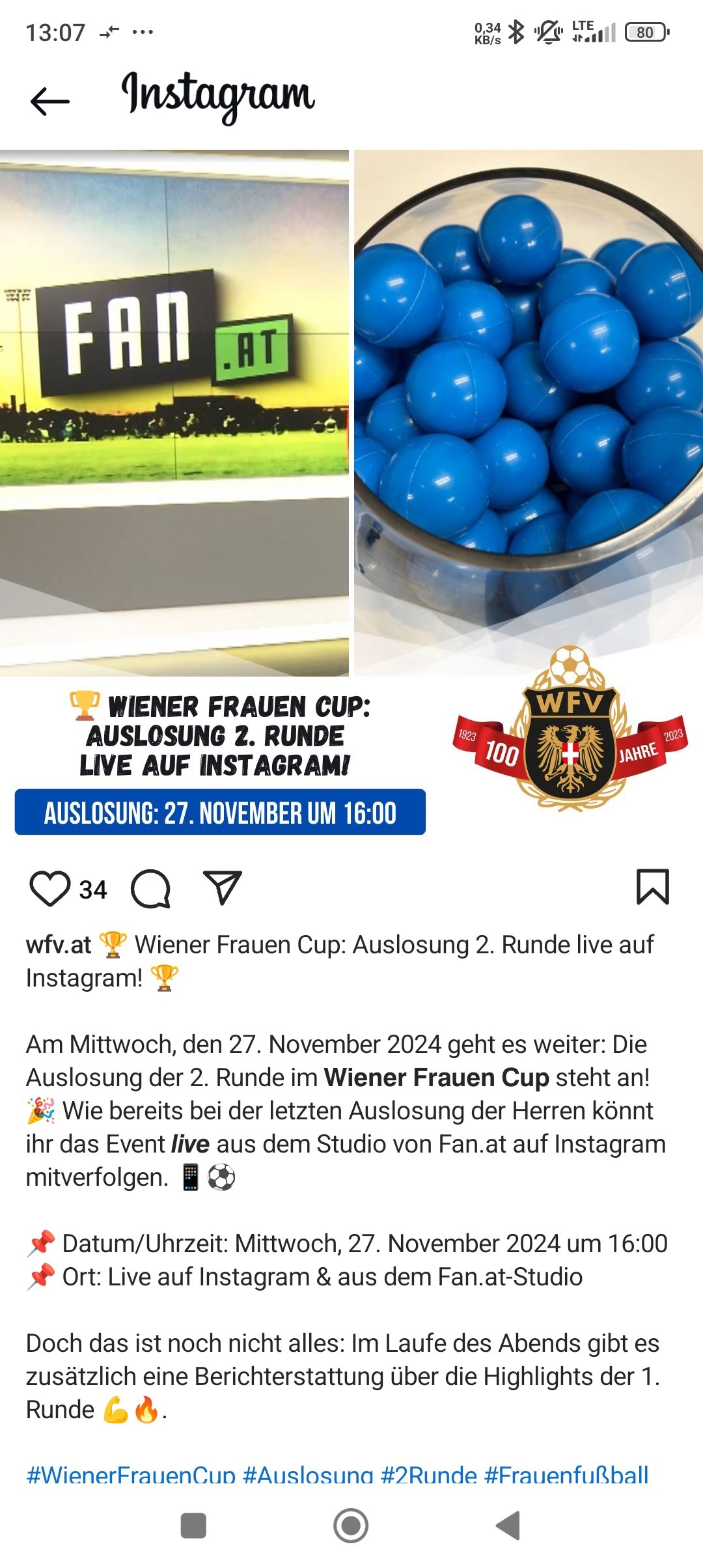Screen dimensions: 703x1568
Task: View the 34 likes list
Action: coord(93,889)
